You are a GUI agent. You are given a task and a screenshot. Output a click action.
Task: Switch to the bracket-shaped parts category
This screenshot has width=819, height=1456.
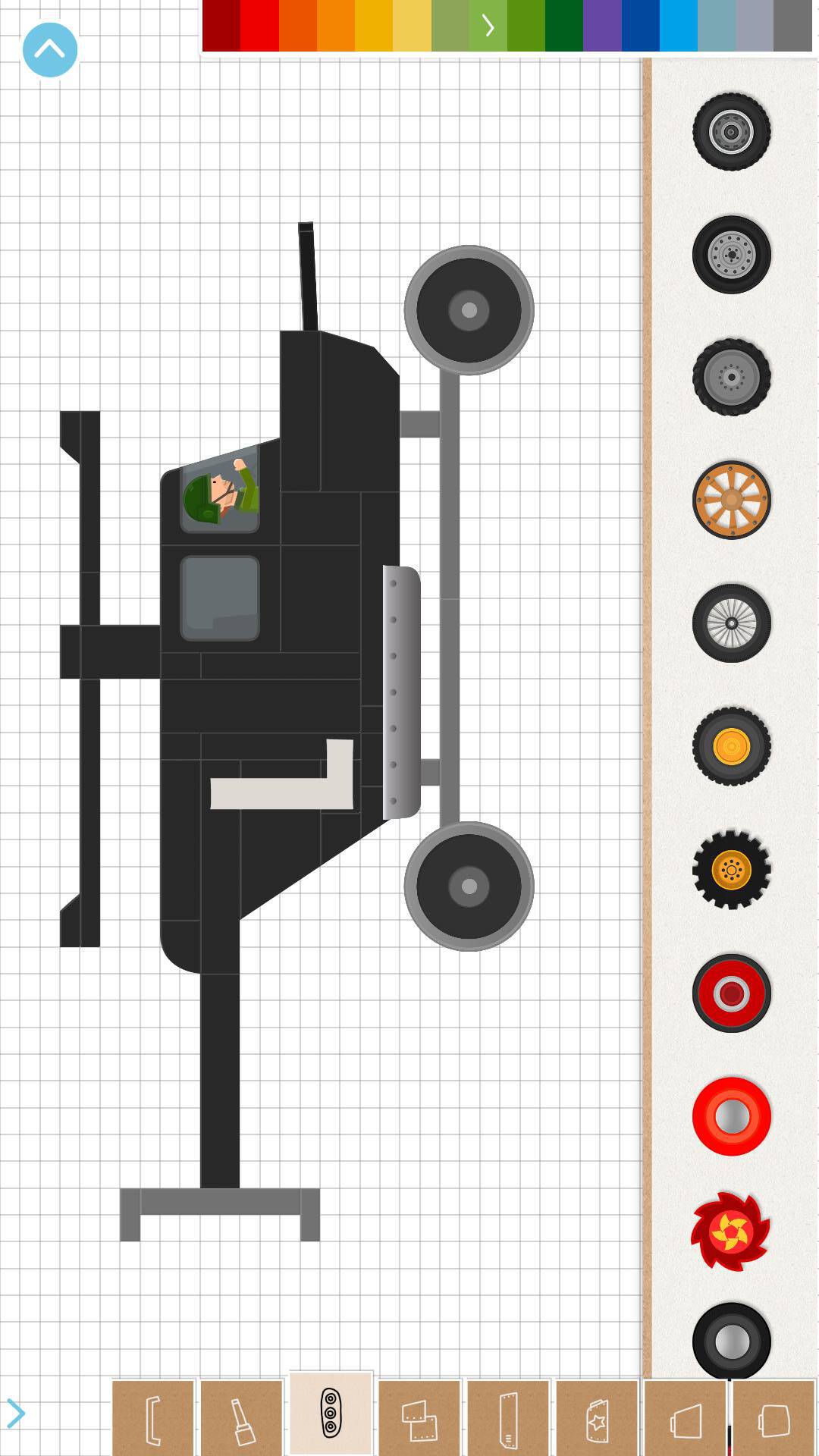point(153,1418)
